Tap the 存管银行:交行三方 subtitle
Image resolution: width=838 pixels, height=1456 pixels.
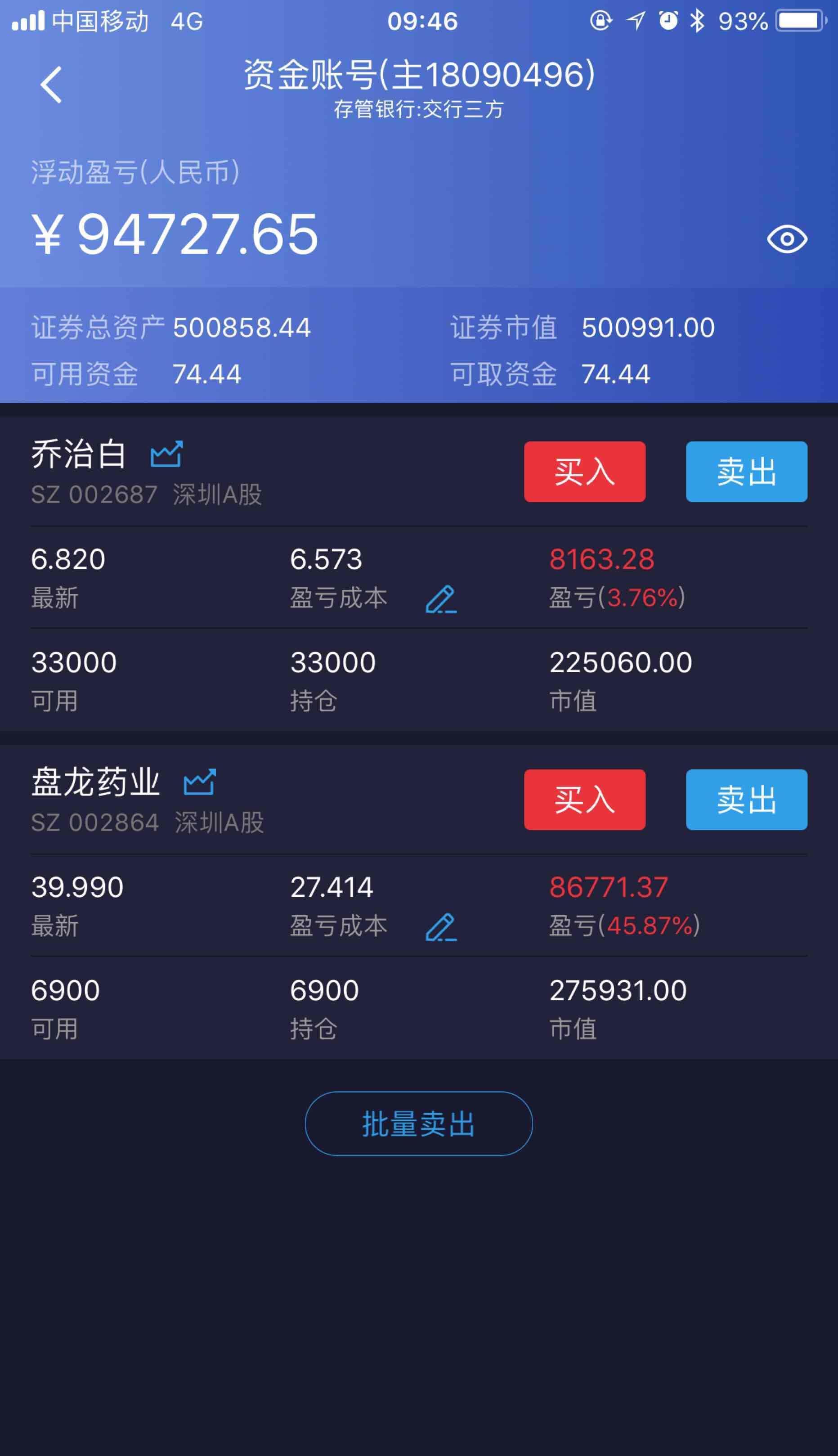418,110
